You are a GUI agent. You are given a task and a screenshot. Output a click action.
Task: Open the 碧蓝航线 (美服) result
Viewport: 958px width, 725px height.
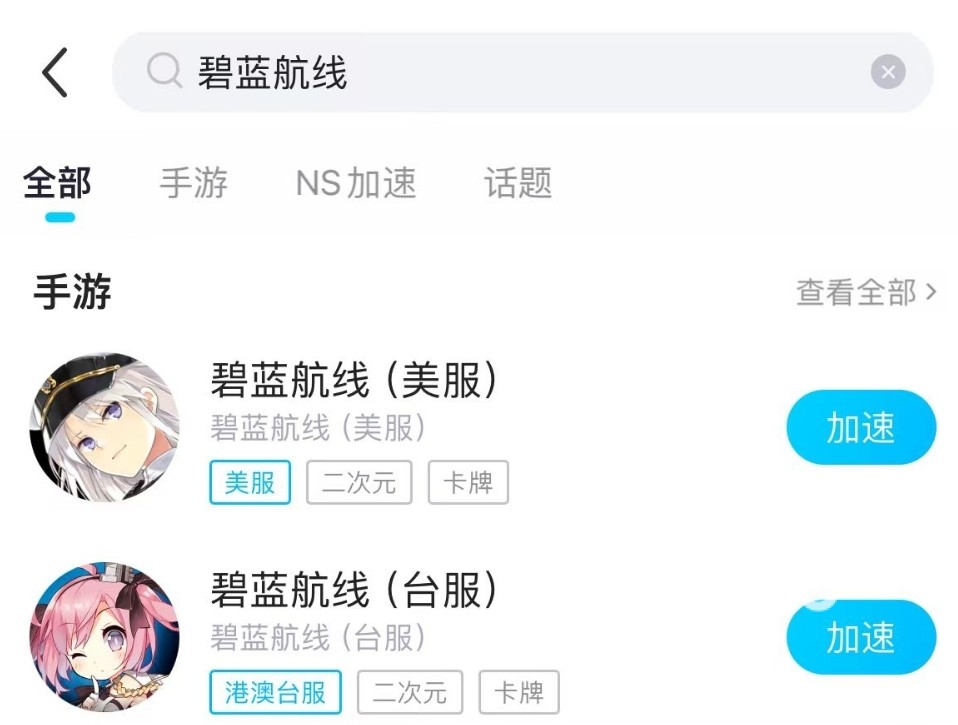pos(354,381)
